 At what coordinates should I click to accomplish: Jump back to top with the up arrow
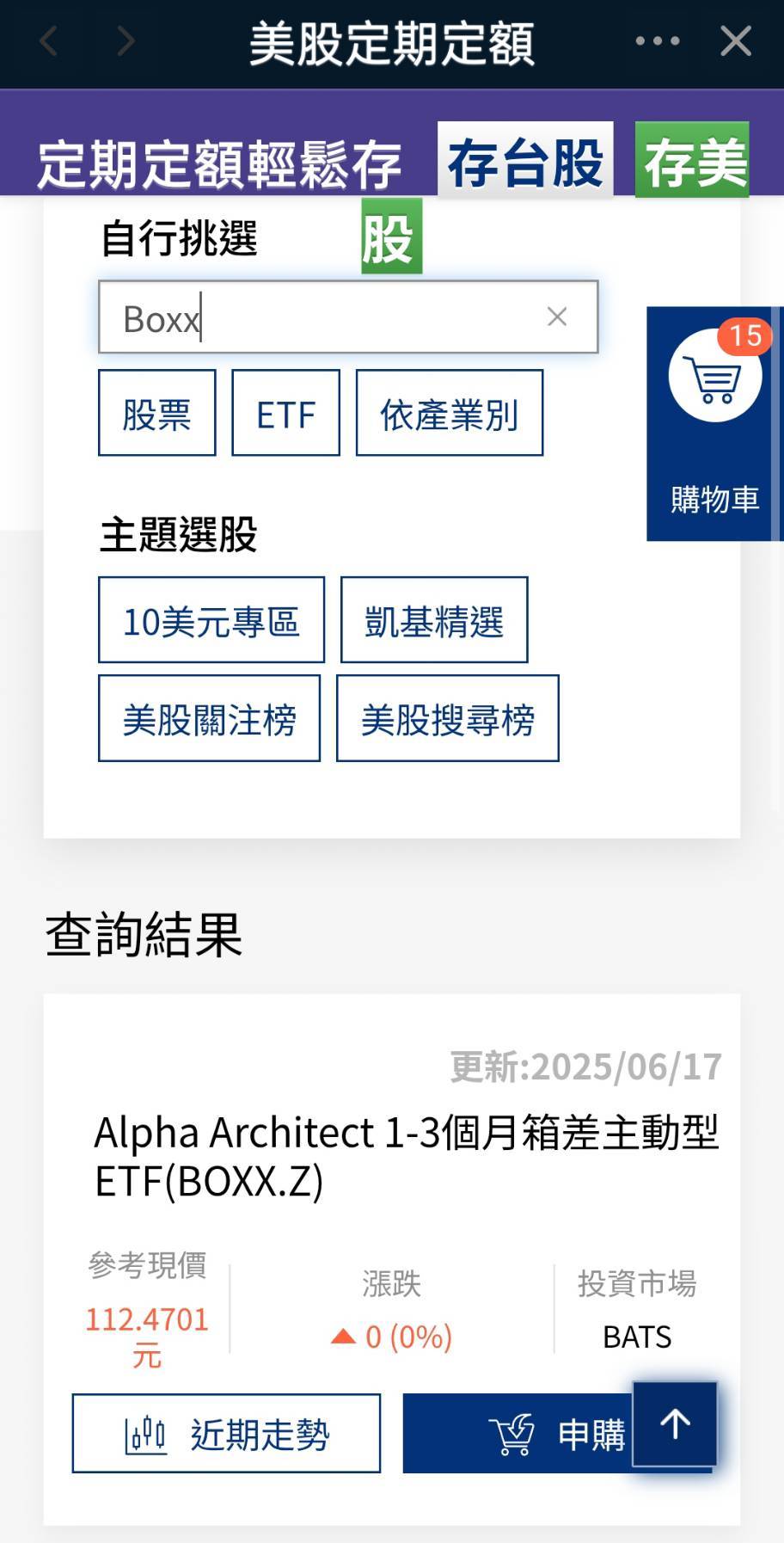click(x=675, y=1424)
